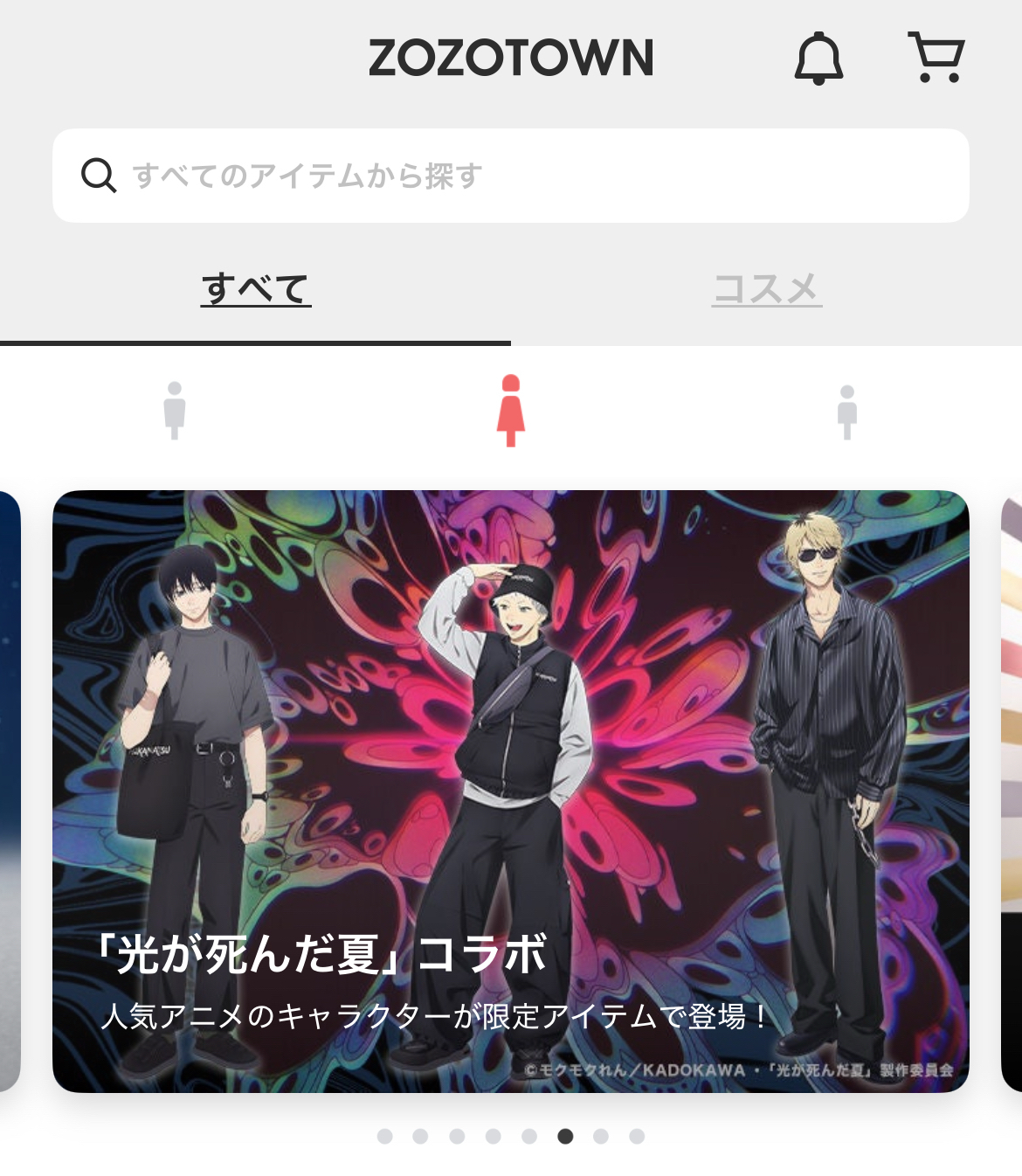Viewport: 1022px width, 1176px height.
Task: Select the men's category icon
Action: (x=175, y=411)
